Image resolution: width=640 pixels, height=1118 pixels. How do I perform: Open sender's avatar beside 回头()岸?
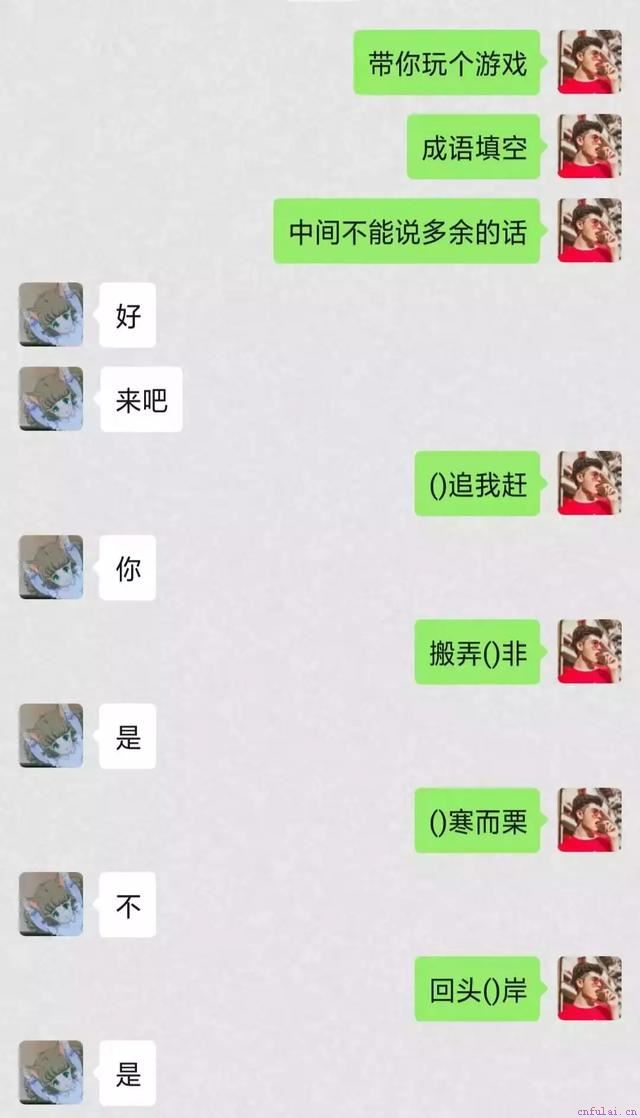coord(589,989)
